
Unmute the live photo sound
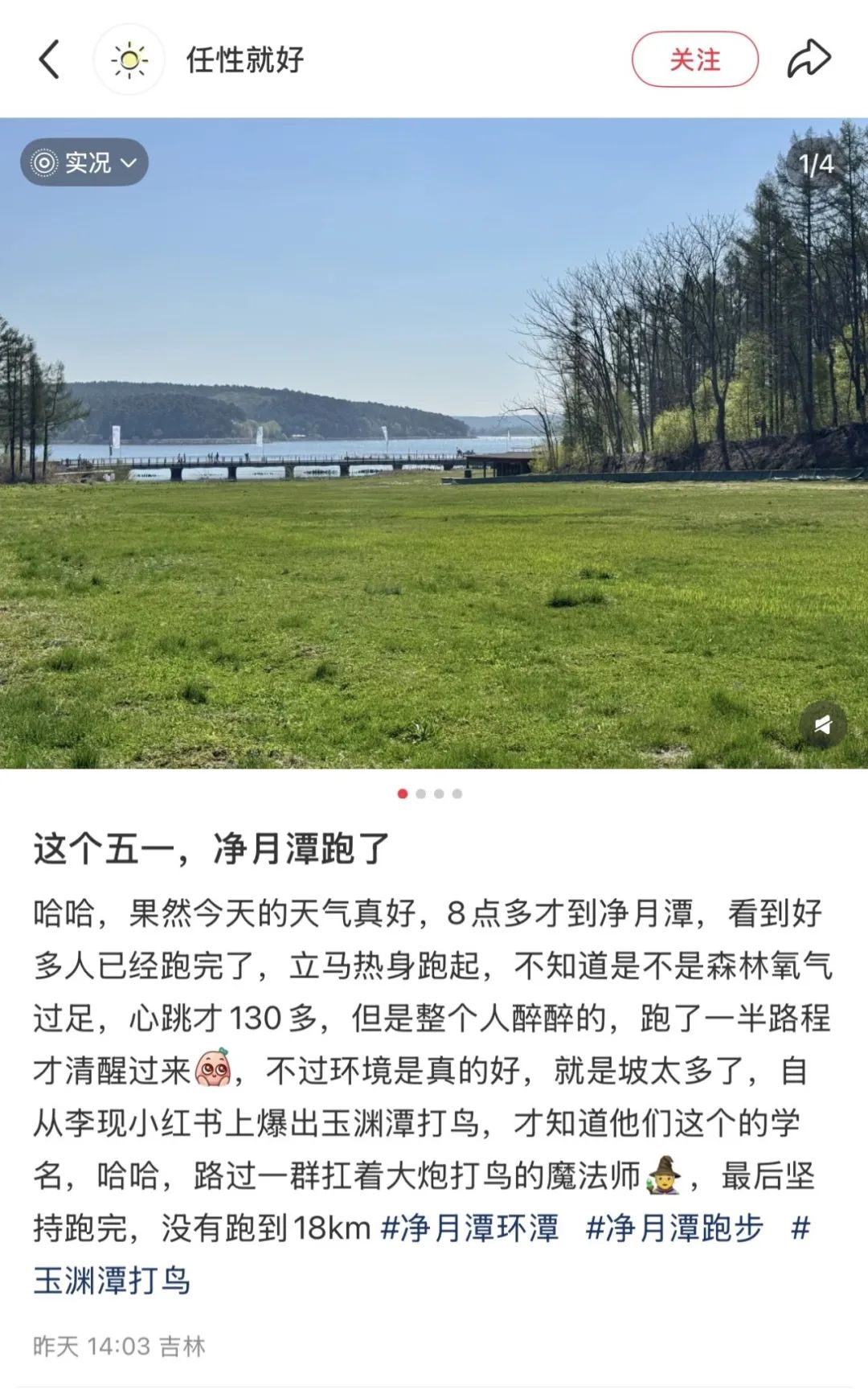[x=822, y=726]
